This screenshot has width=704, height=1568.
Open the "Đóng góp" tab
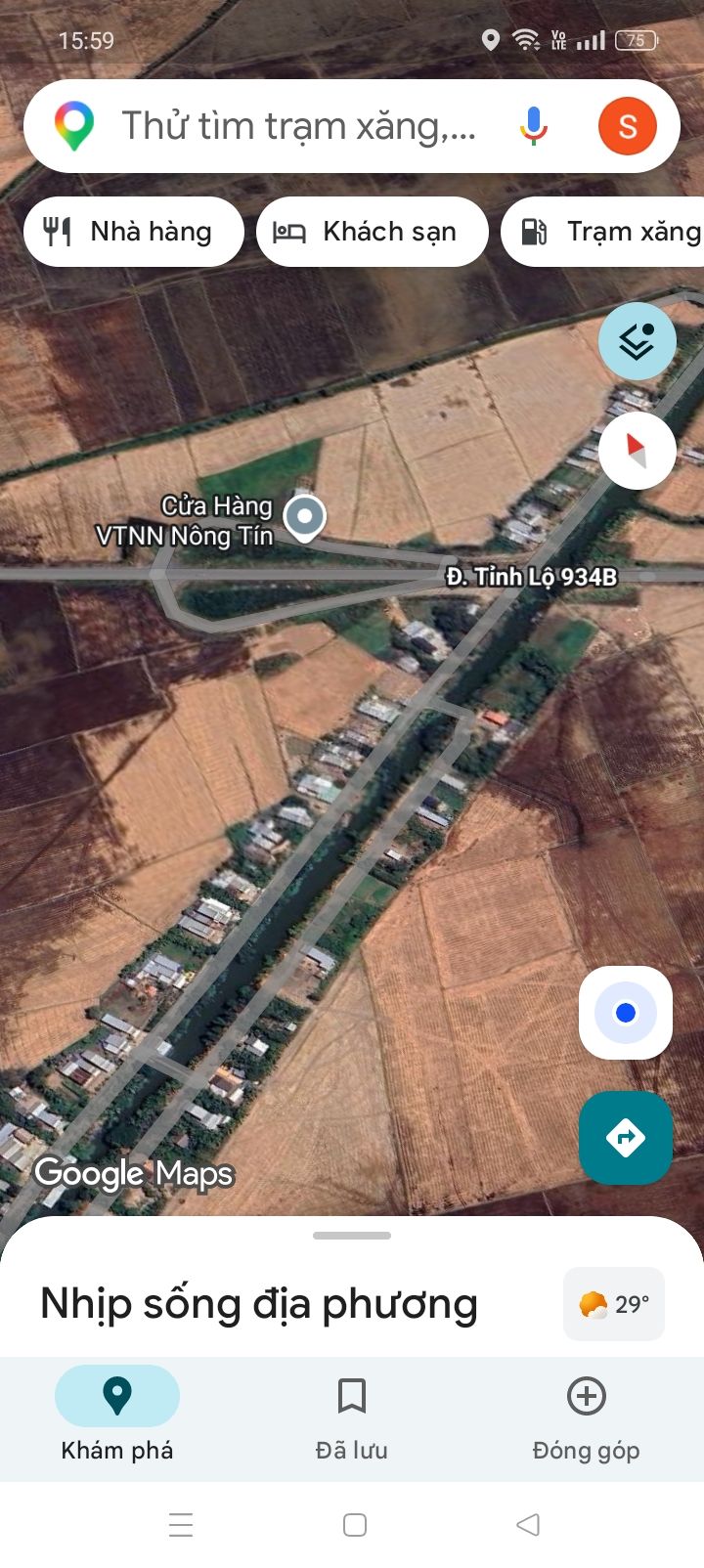pos(586,1414)
